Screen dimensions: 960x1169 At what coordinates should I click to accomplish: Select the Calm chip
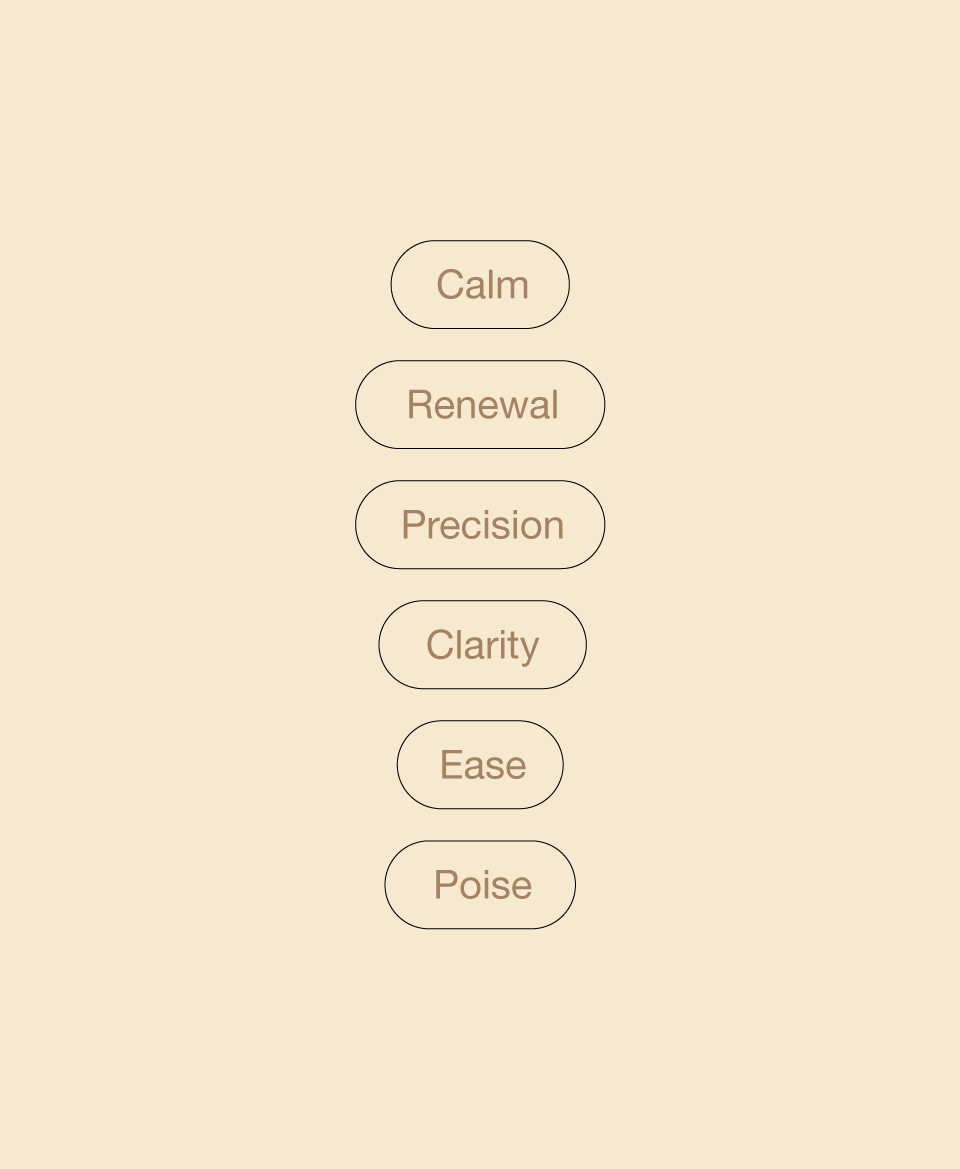[480, 285]
